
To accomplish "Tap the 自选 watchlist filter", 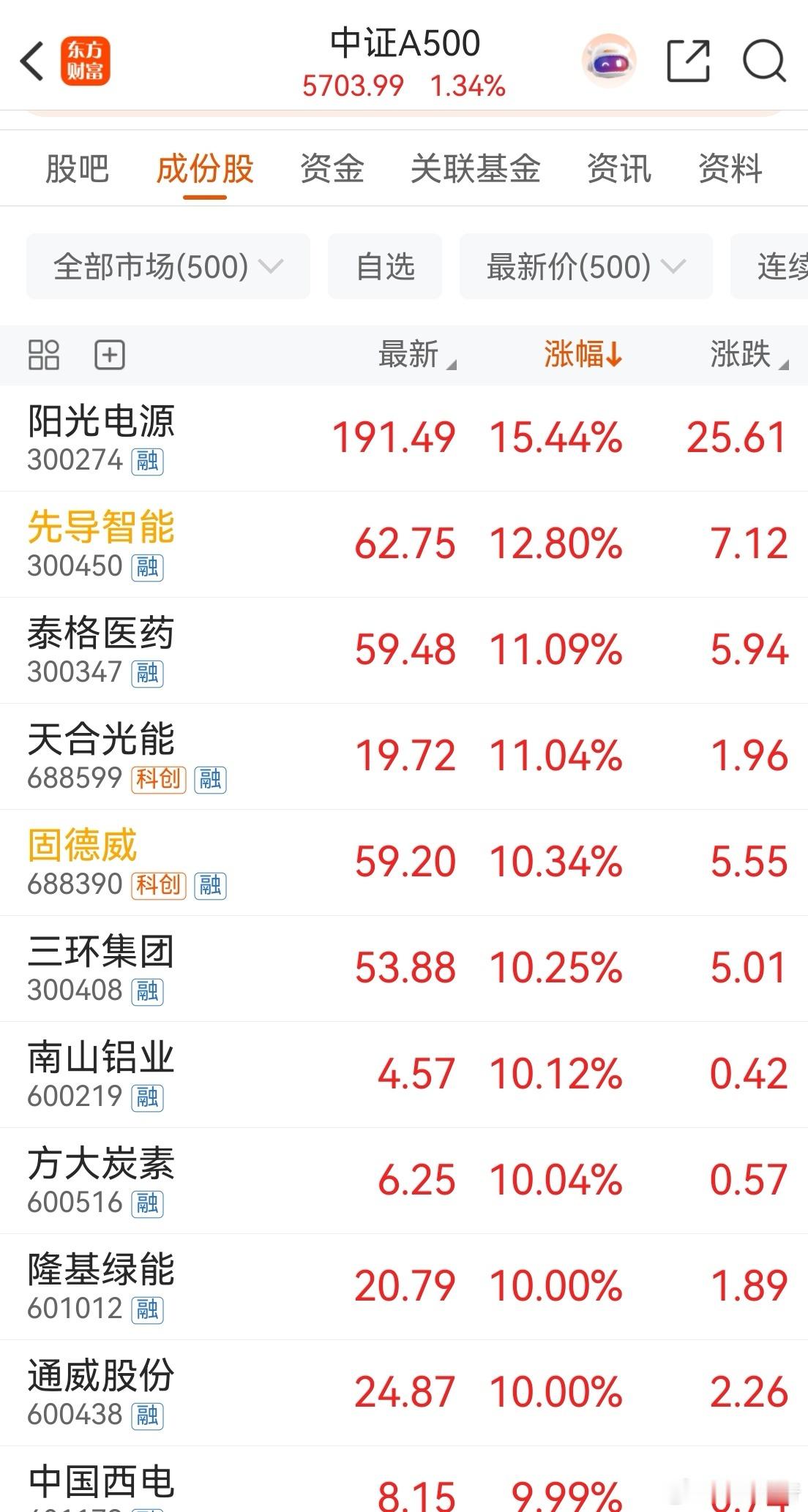I will pos(384,266).
